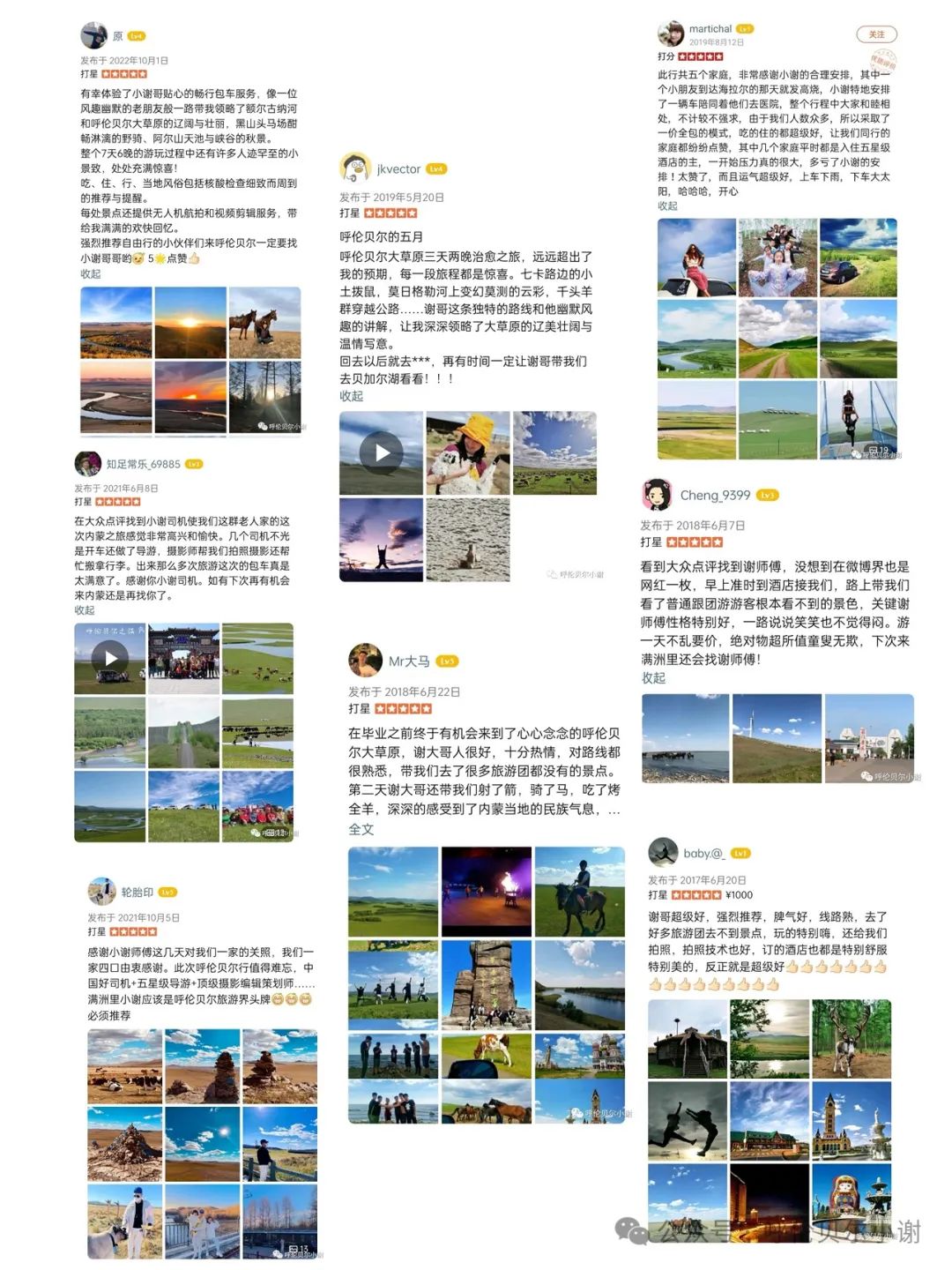Screen dimensions: 952x1270
Task: Play the video in jkvector's review
Action: (x=381, y=452)
